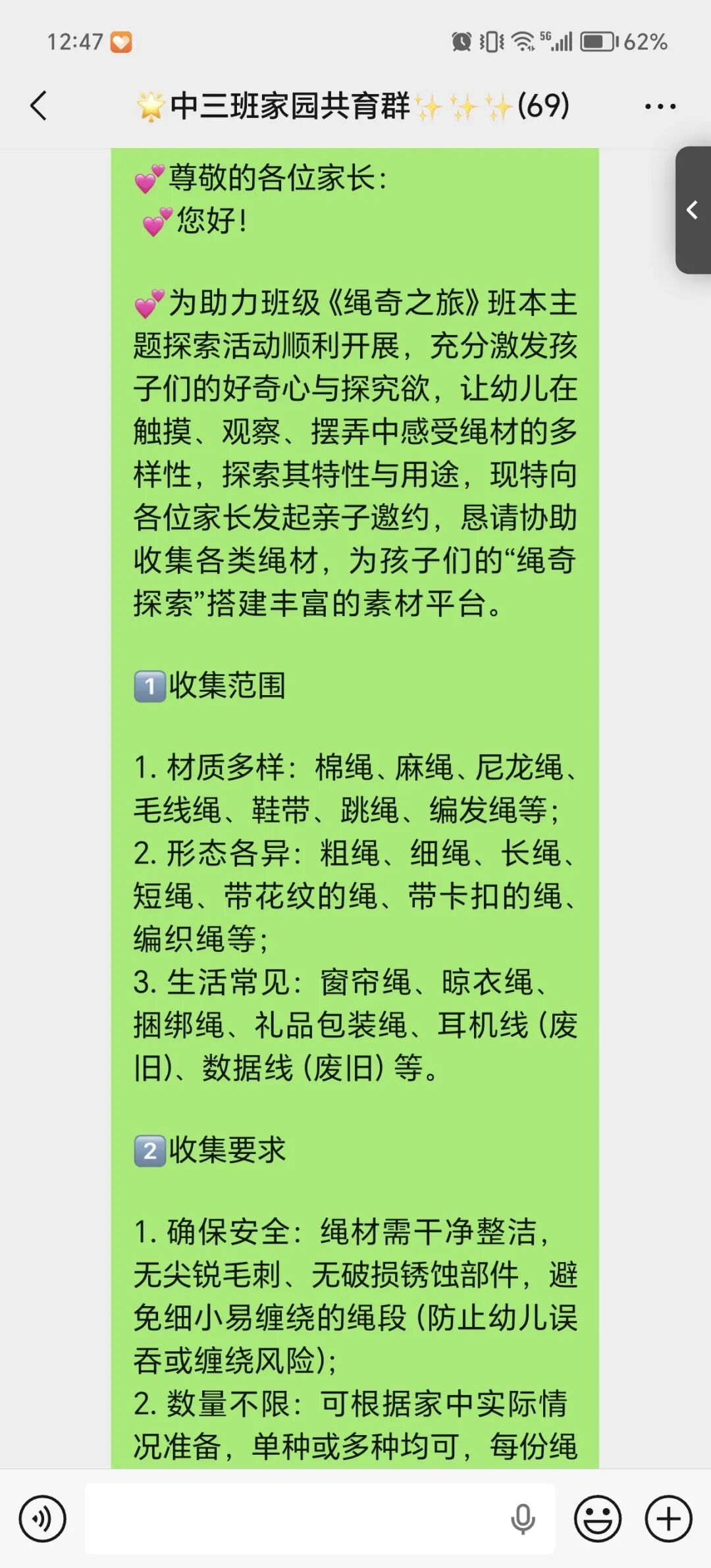Screen dimensions: 711x1568
Task: Expand the side panel arrow handle
Action: click(693, 210)
